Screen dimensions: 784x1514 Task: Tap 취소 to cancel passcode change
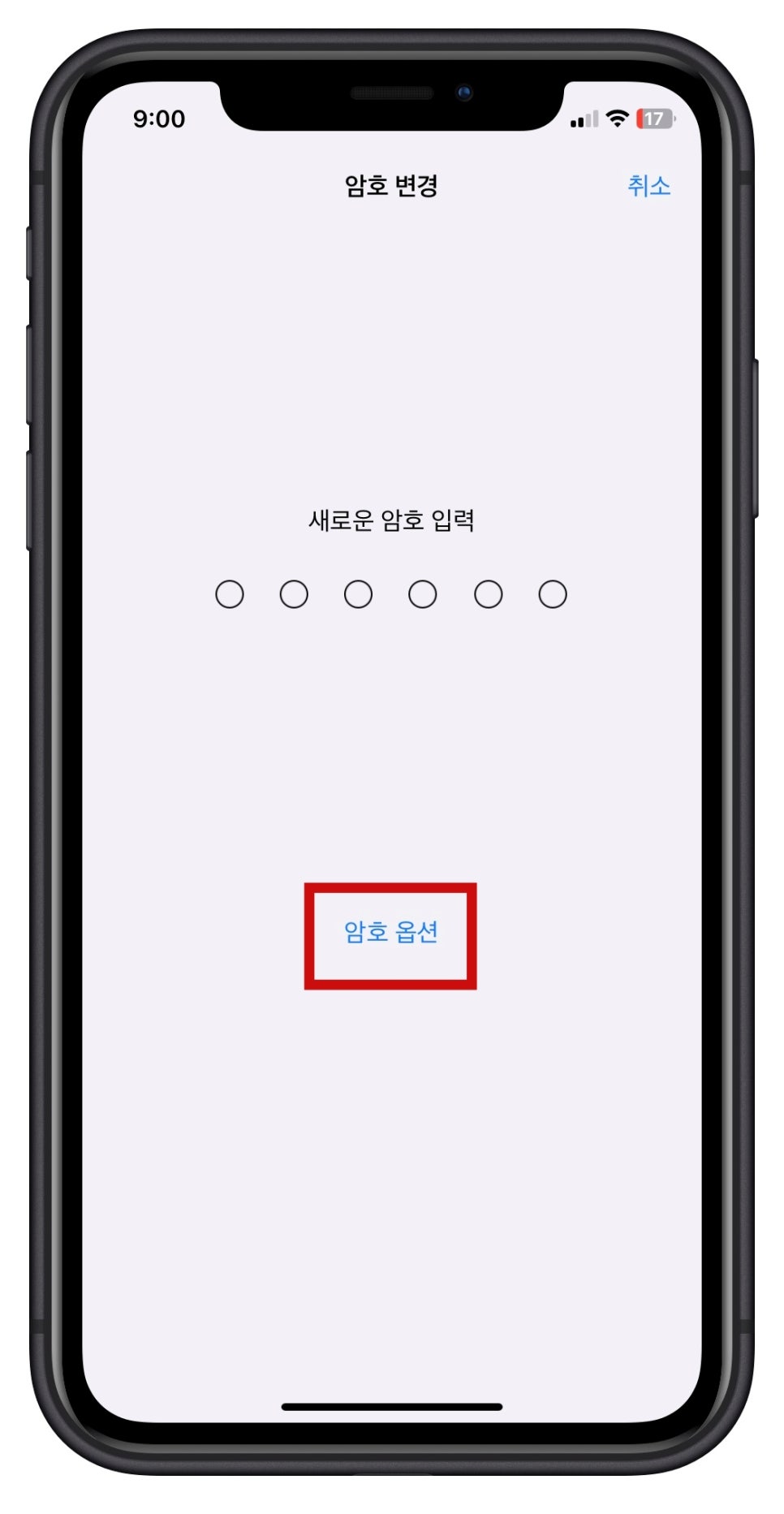(x=649, y=186)
